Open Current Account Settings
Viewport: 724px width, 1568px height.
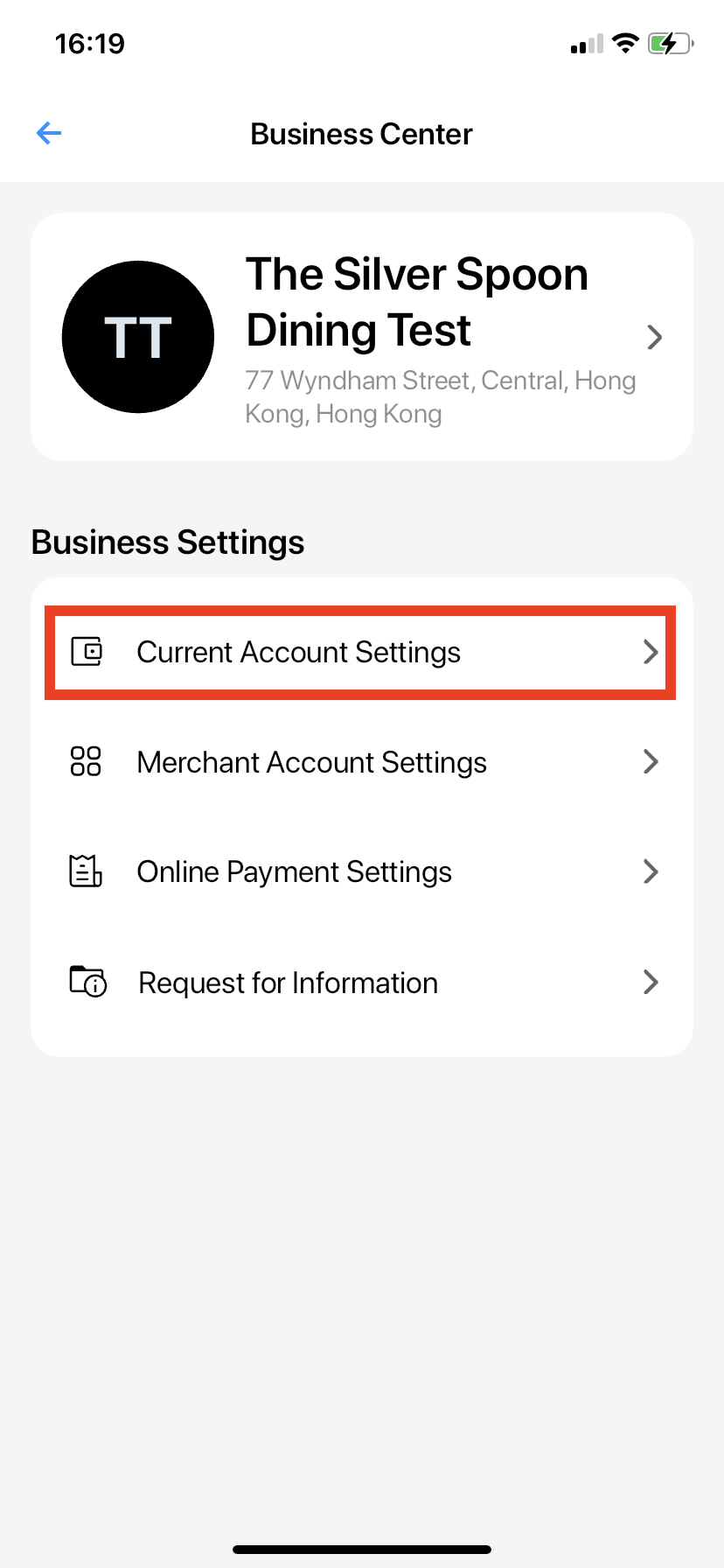tap(298, 652)
